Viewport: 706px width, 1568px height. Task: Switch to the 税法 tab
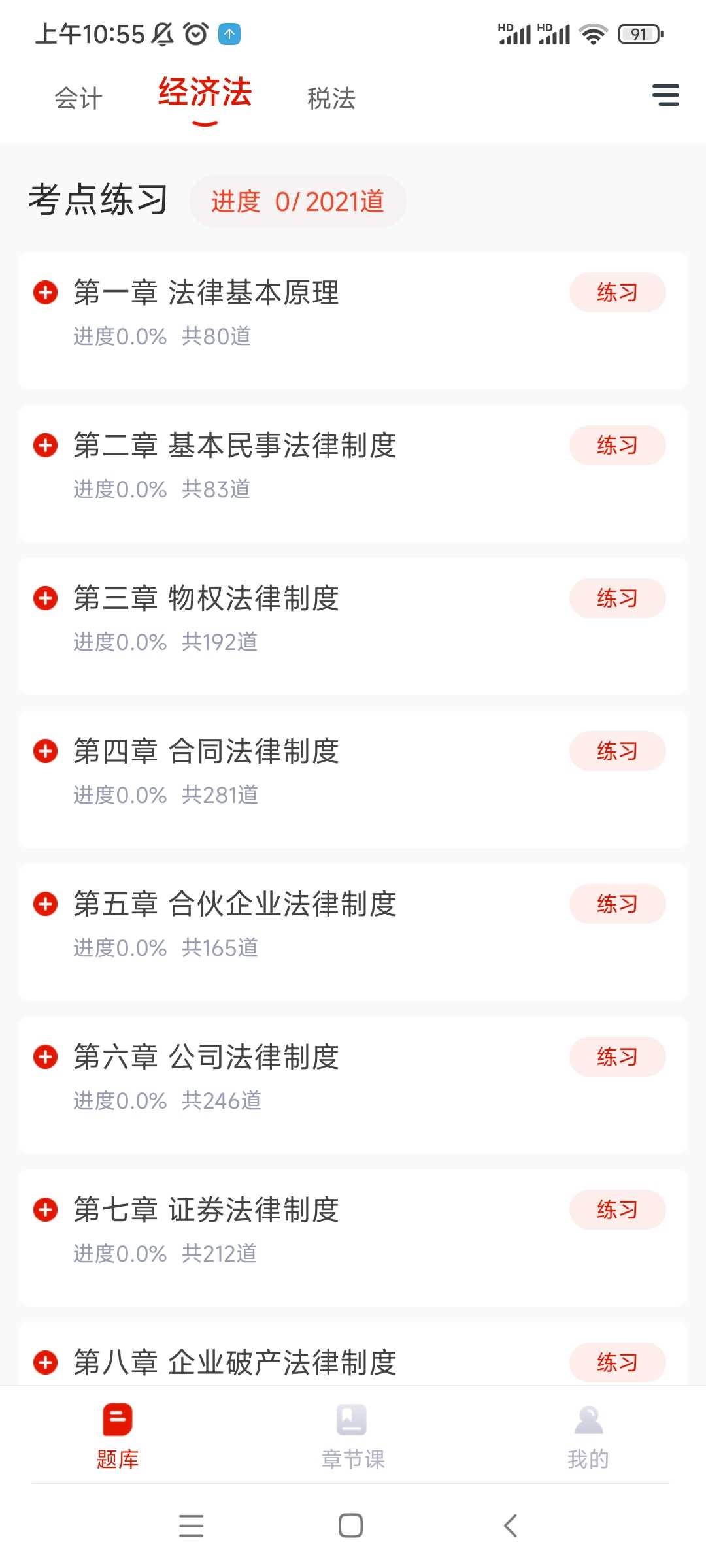[331, 99]
